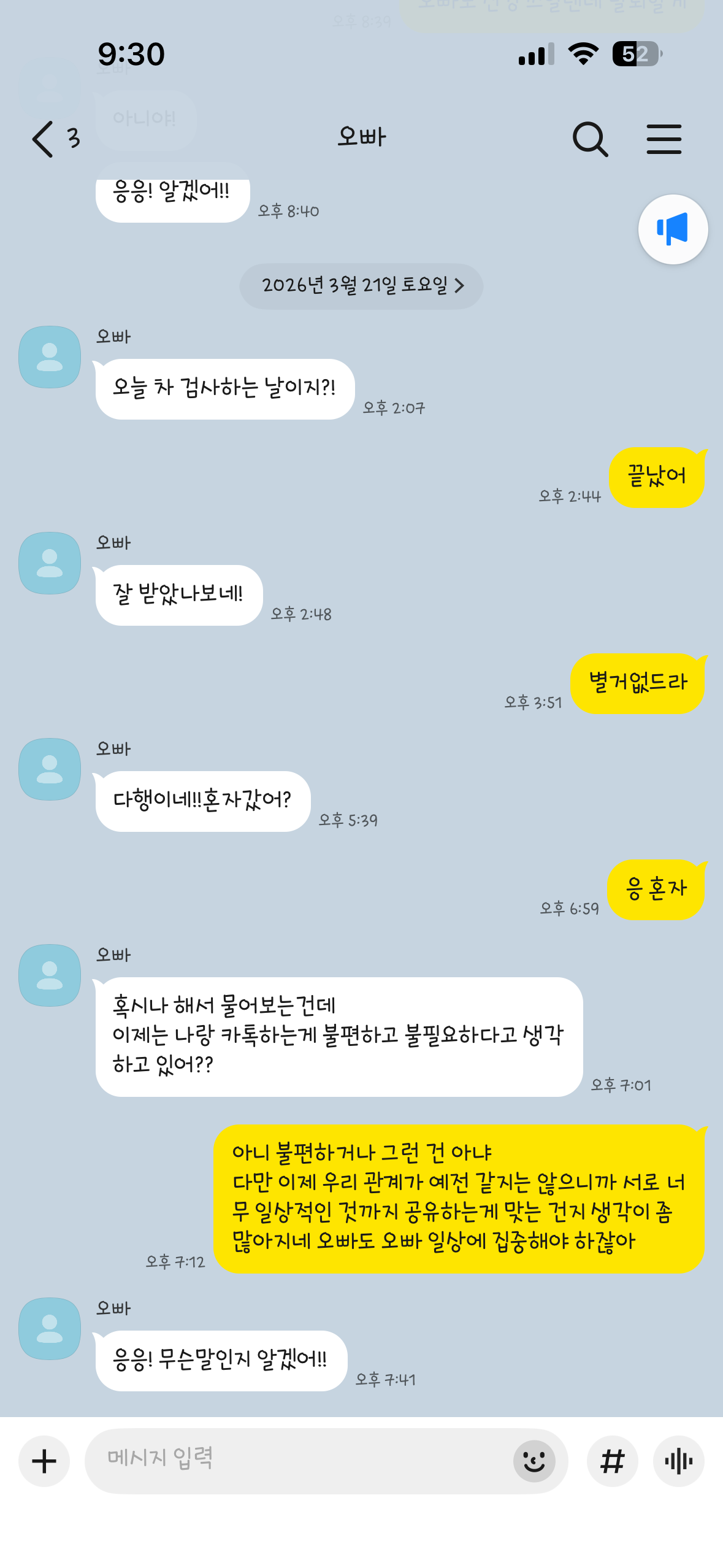
Task: View 오빠's profile picture beside '오늘 차 검사하는 날이지?!'
Action: point(50,357)
